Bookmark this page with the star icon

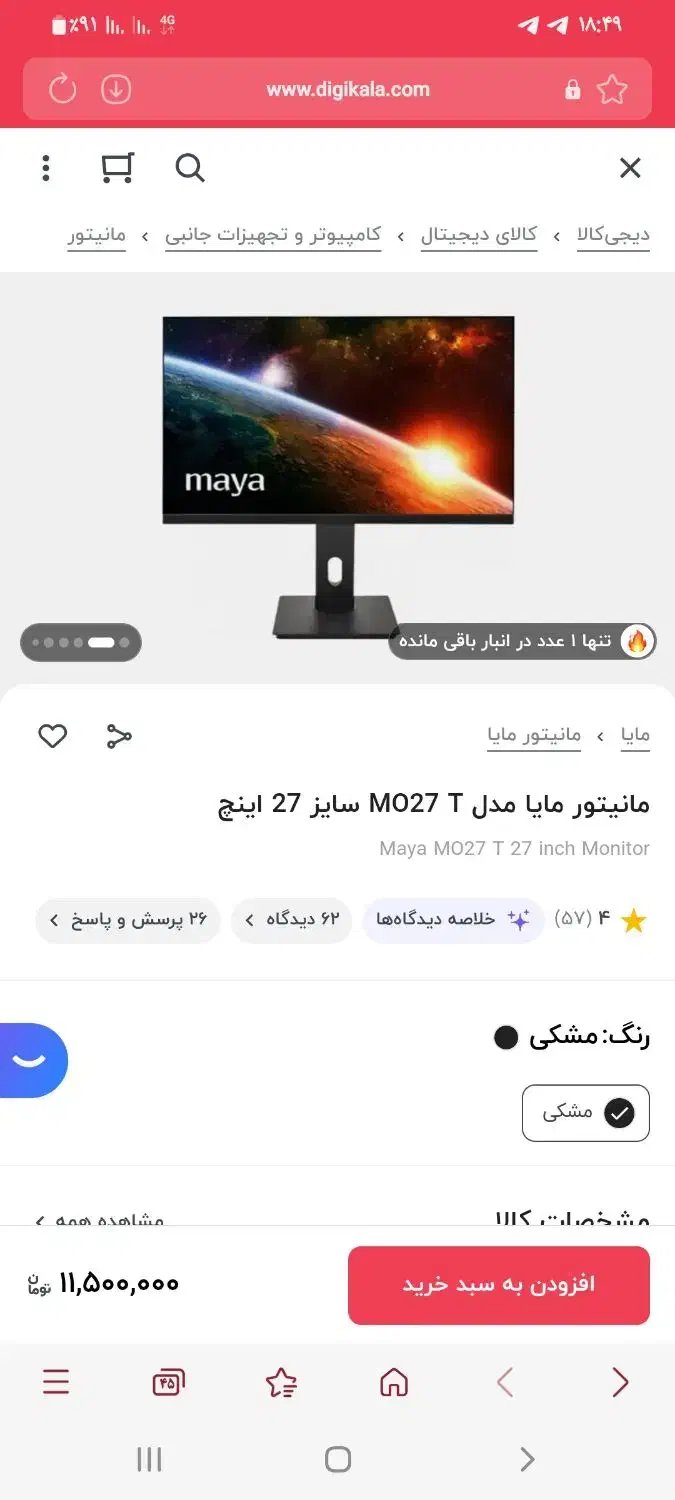(612, 89)
